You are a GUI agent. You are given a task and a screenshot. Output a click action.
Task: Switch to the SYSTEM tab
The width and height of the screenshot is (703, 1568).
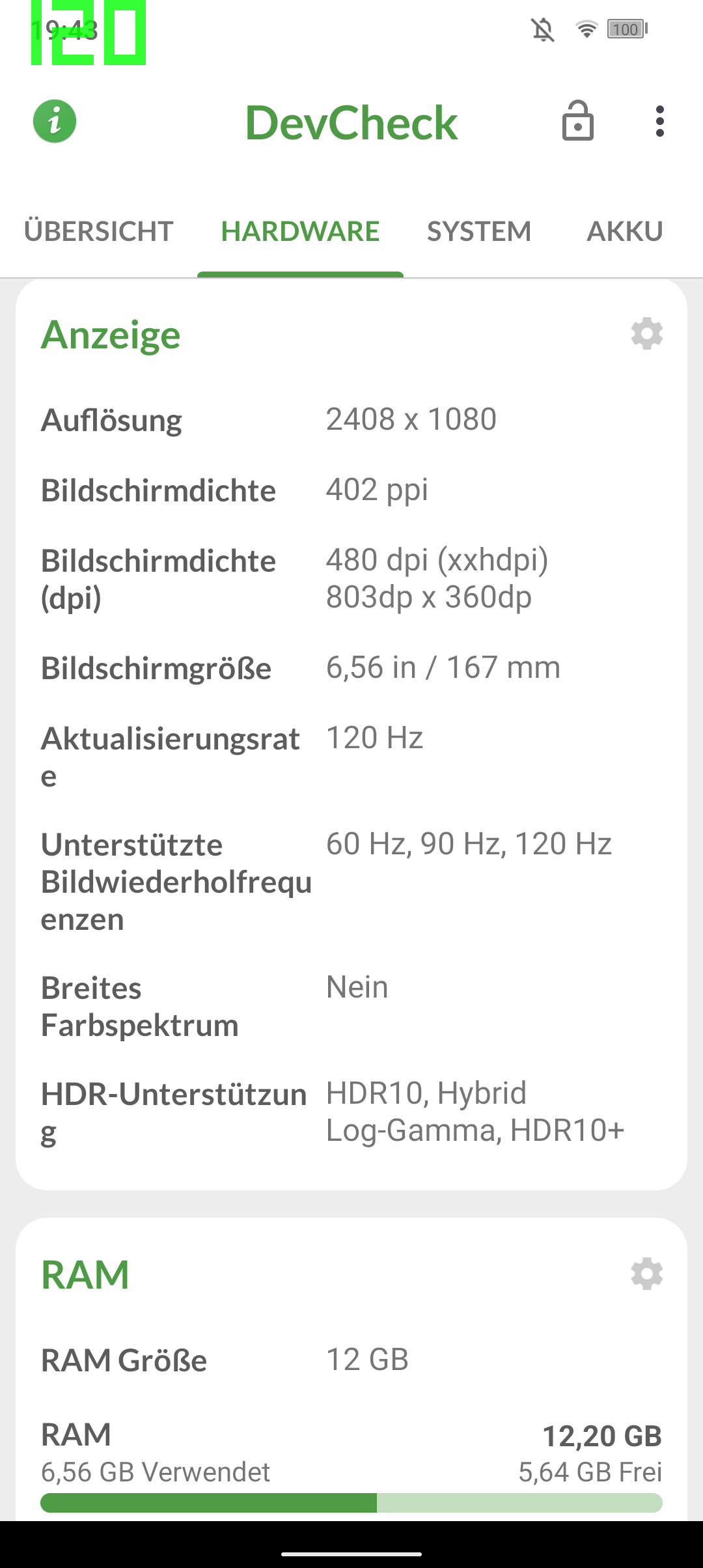(x=479, y=231)
